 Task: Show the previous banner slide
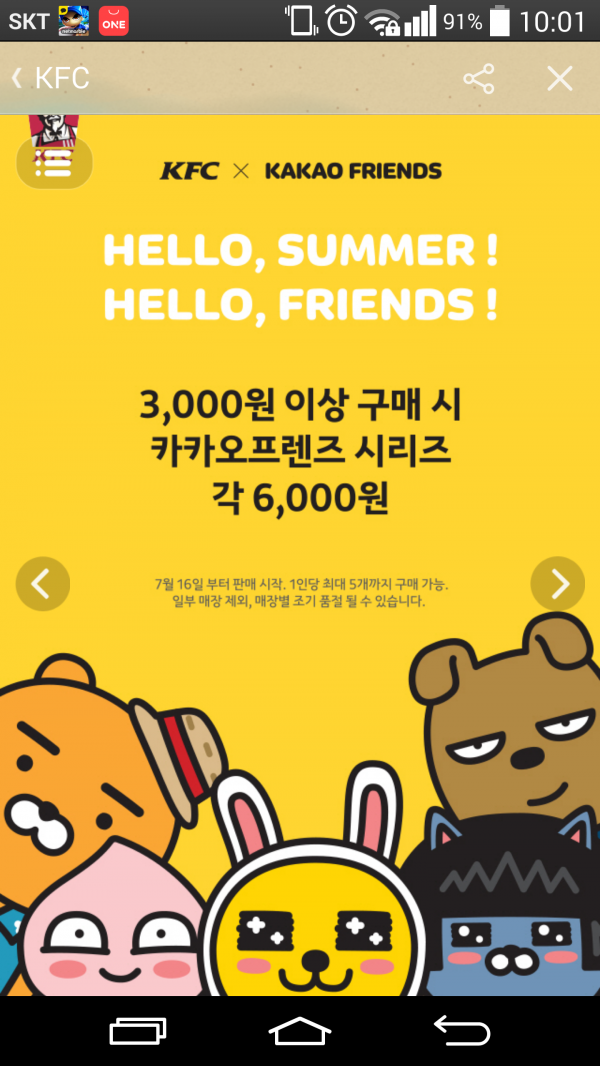[43, 583]
